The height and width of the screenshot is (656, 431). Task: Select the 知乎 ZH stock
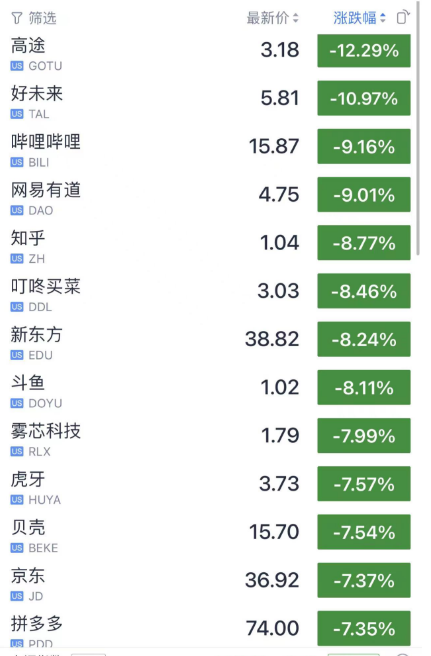tap(210, 243)
